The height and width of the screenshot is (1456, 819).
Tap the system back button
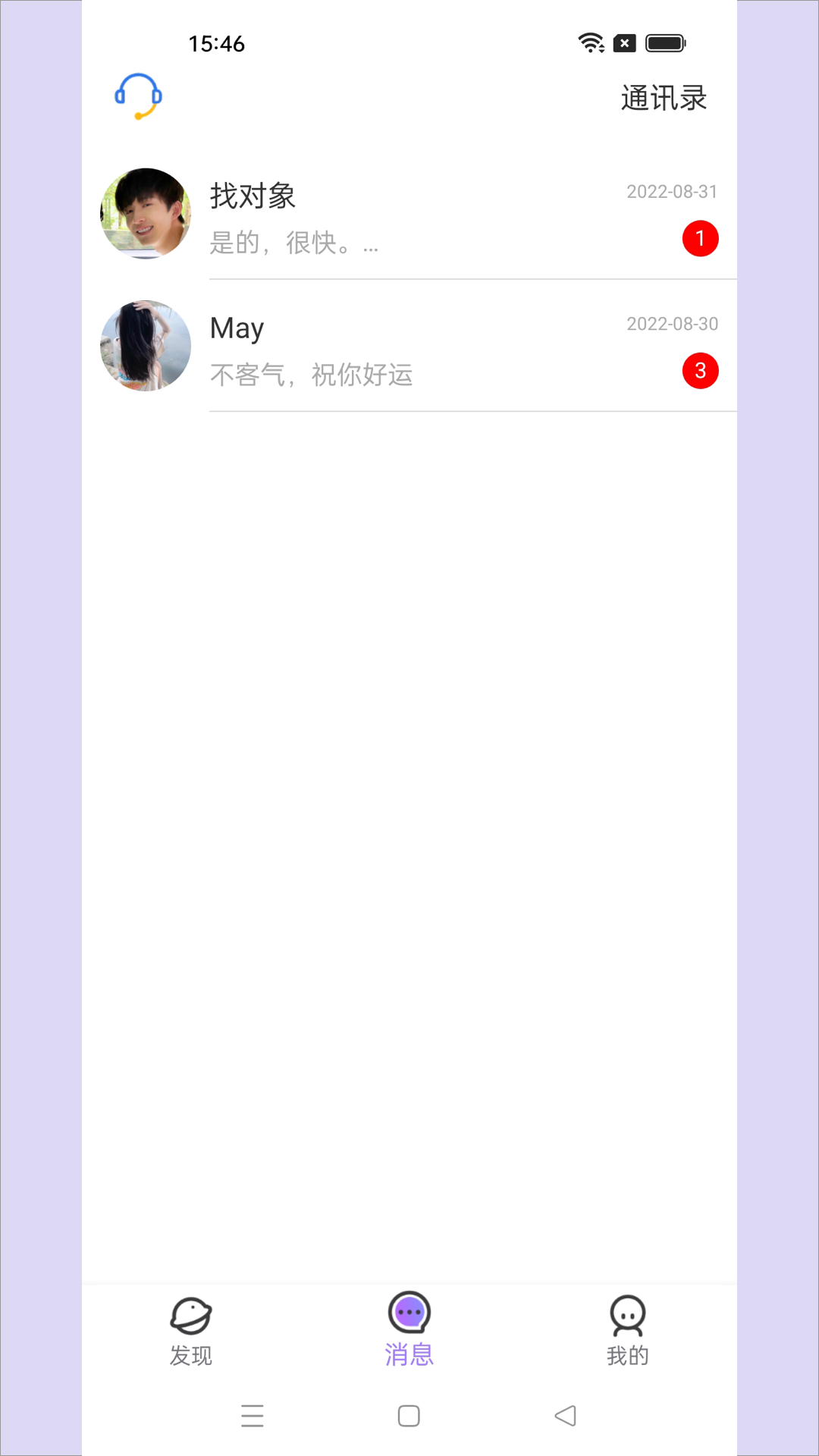(566, 1416)
